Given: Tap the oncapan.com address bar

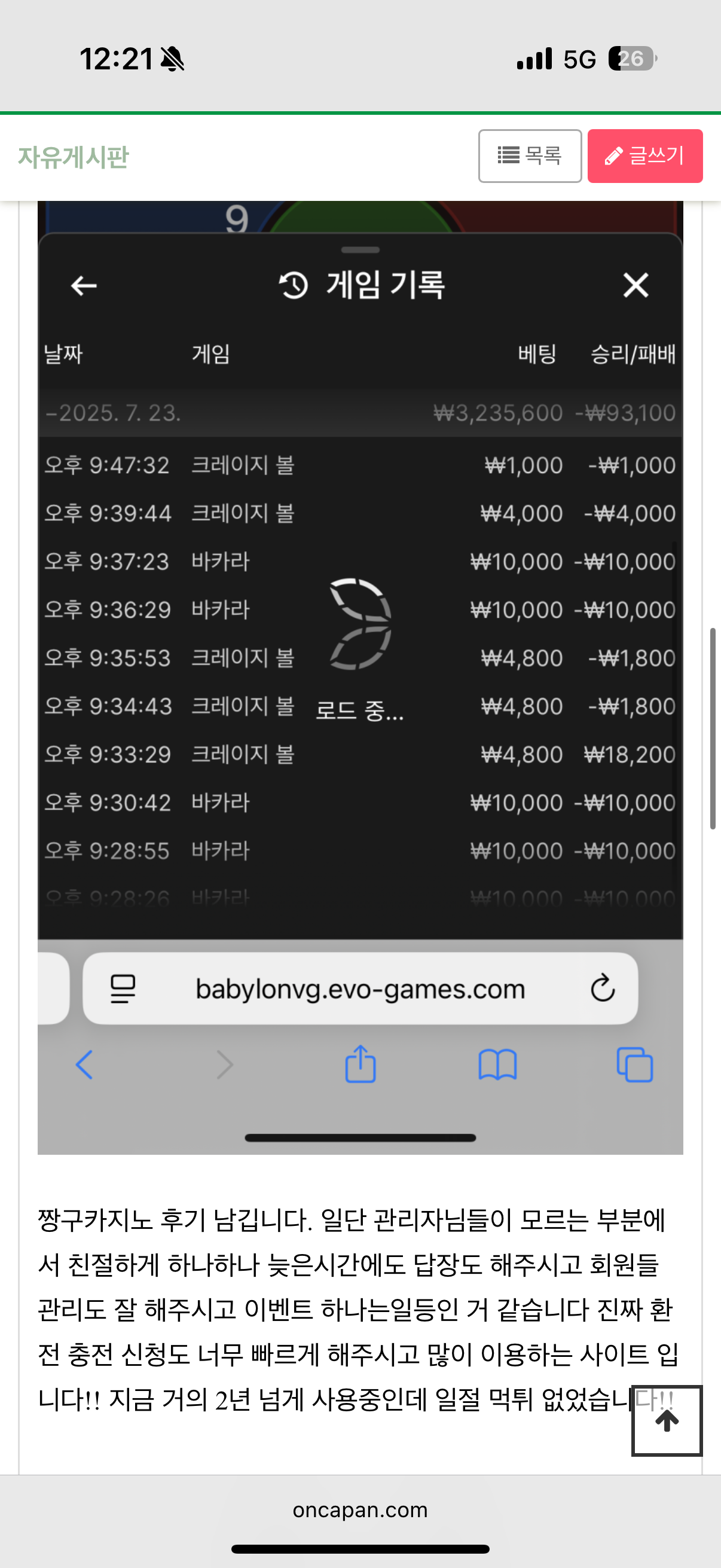Looking at the screenshot, I should point(360,1510).
